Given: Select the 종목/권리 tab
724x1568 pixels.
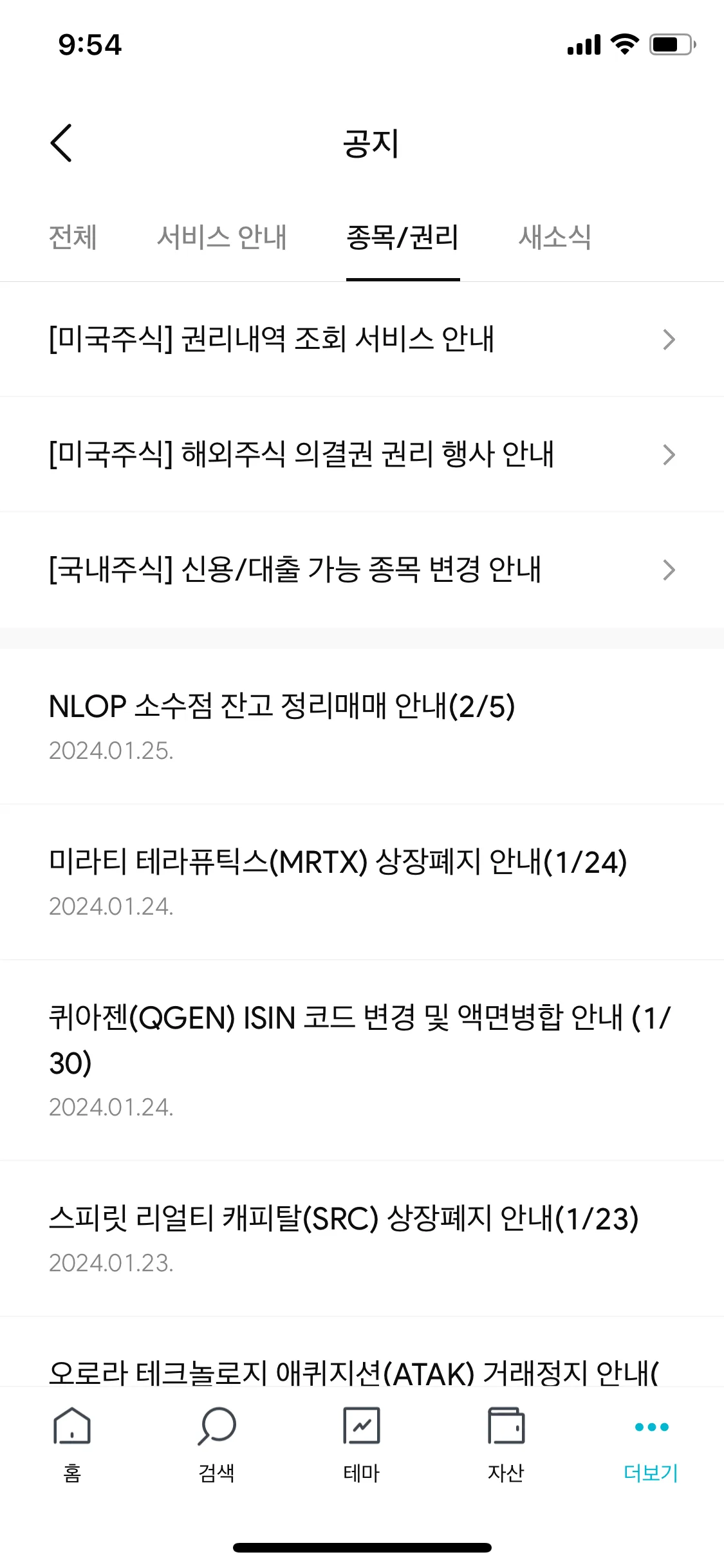Looking at the screenshot, I should pyautogui.click(x=402, y=238).
